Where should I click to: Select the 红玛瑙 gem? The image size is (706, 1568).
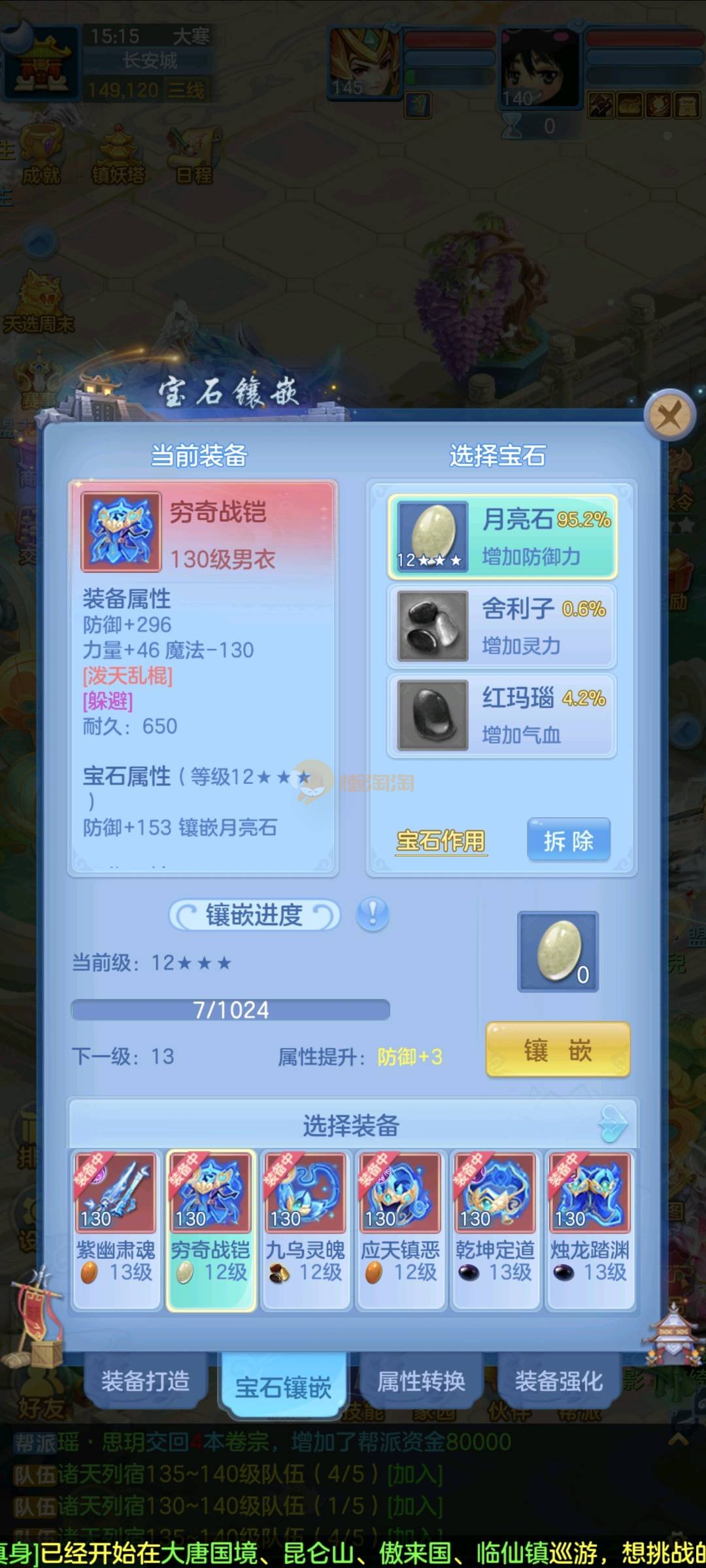(x=502, y=715)
